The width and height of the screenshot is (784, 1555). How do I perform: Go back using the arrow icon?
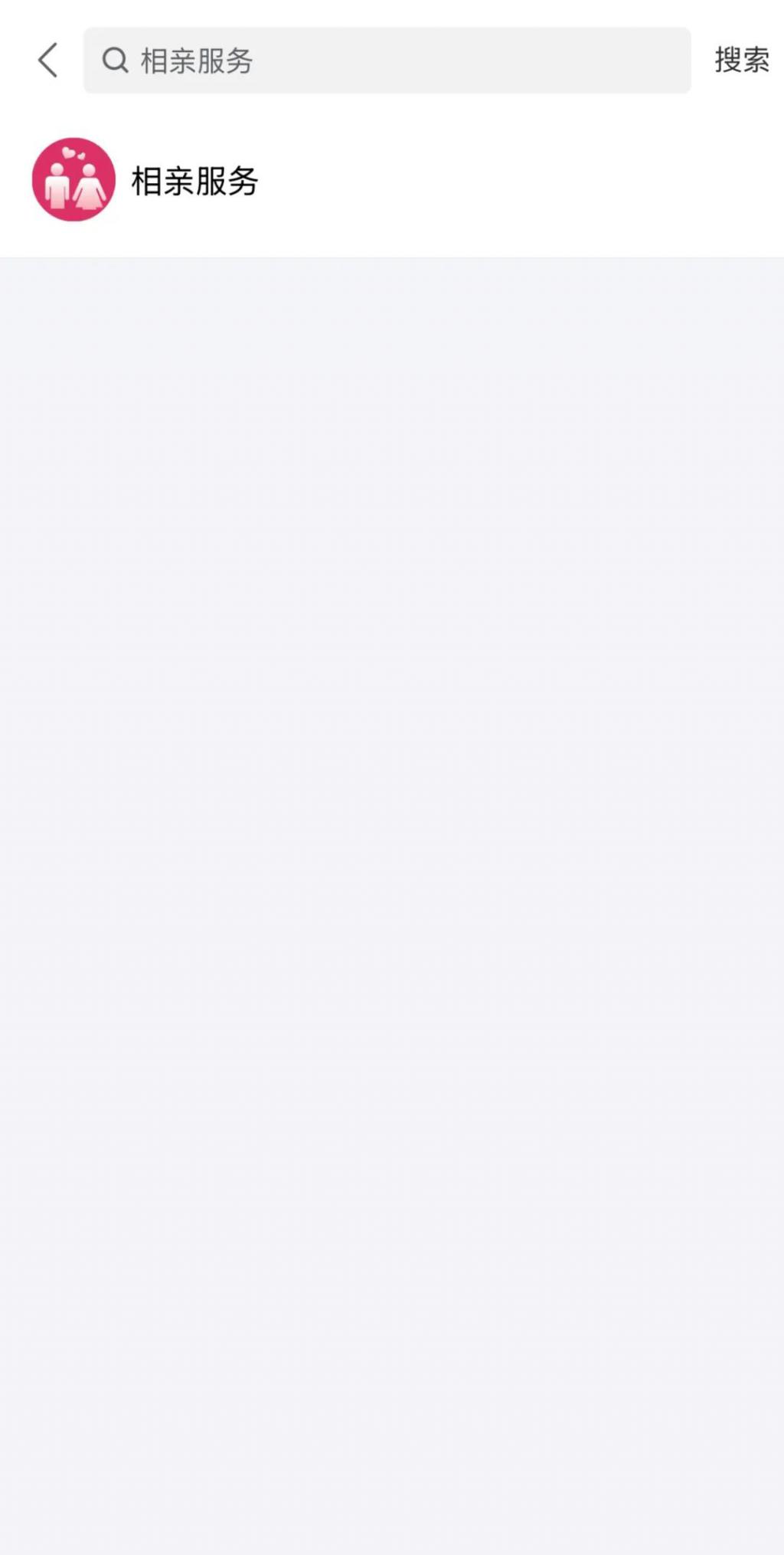point(47,61)
